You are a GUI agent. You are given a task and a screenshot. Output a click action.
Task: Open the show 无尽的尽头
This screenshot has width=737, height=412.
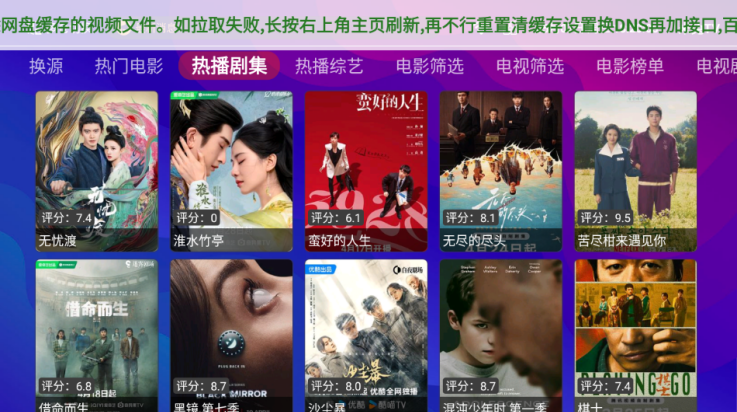501,170
